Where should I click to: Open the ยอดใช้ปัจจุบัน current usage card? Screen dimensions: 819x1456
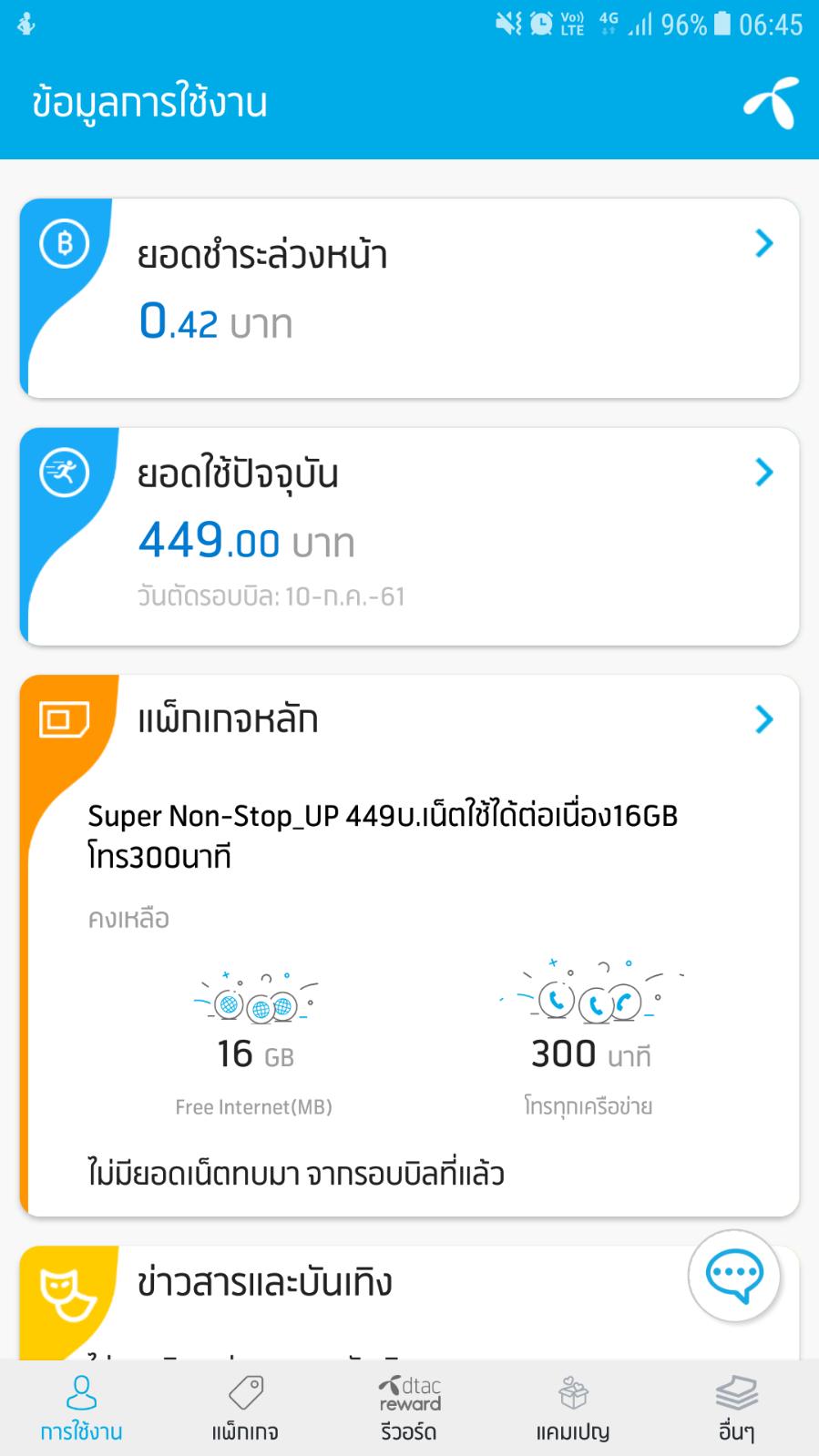[x=409, y=536]
